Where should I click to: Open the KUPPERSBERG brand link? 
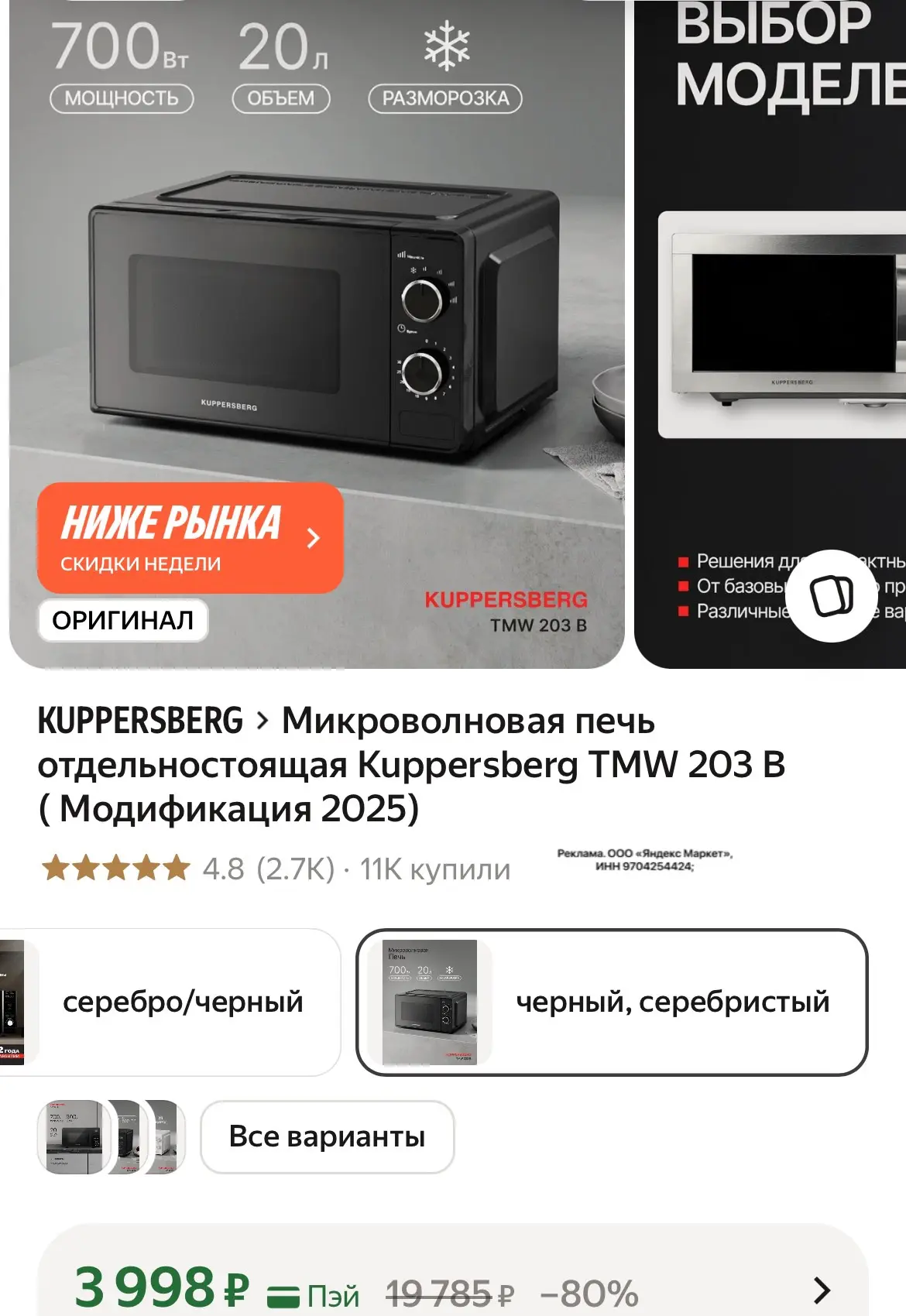click(x=140, y=721)
